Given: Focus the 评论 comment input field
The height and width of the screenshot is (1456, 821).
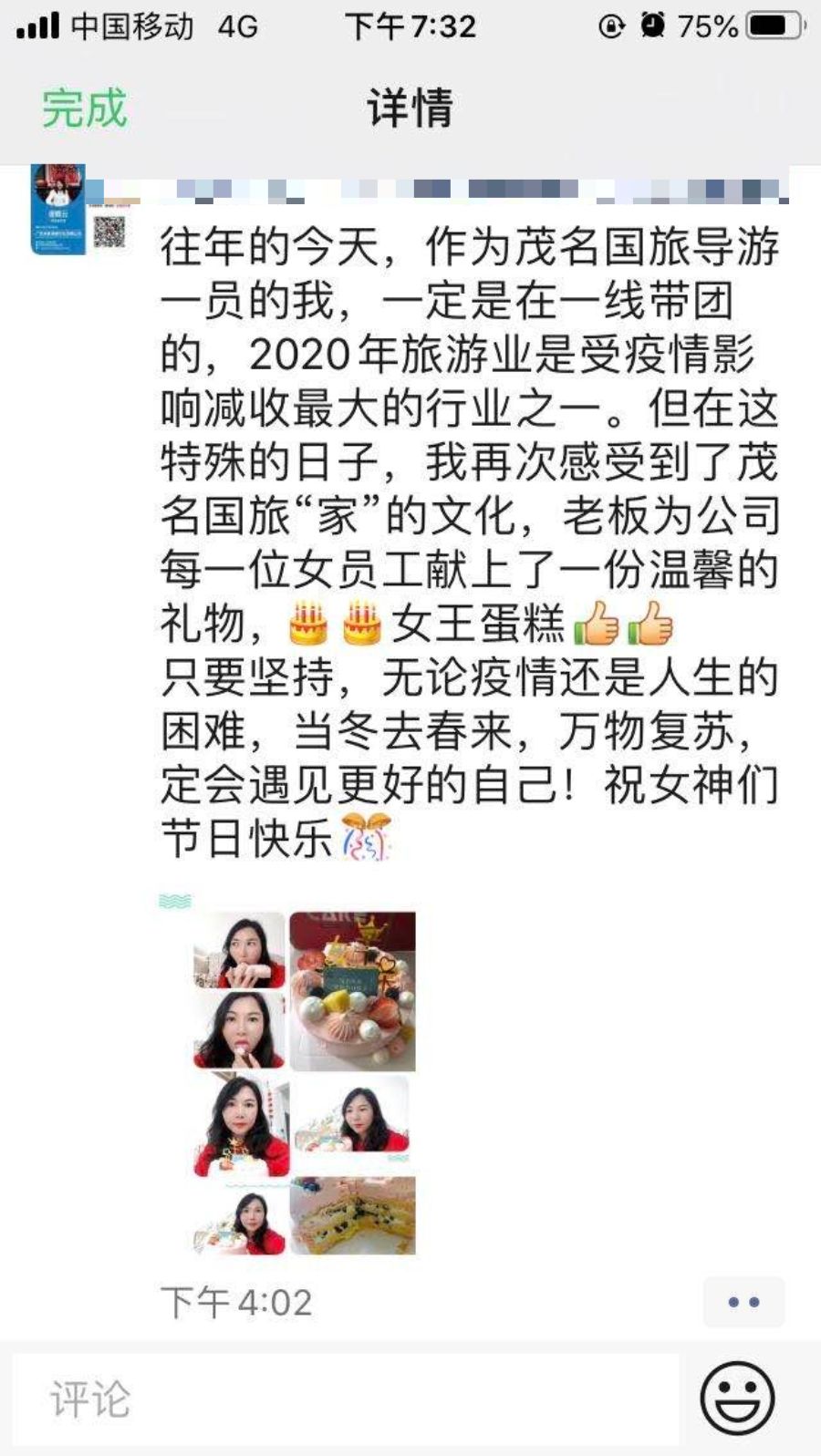Looking at the screenshot, I should 347,1399.
